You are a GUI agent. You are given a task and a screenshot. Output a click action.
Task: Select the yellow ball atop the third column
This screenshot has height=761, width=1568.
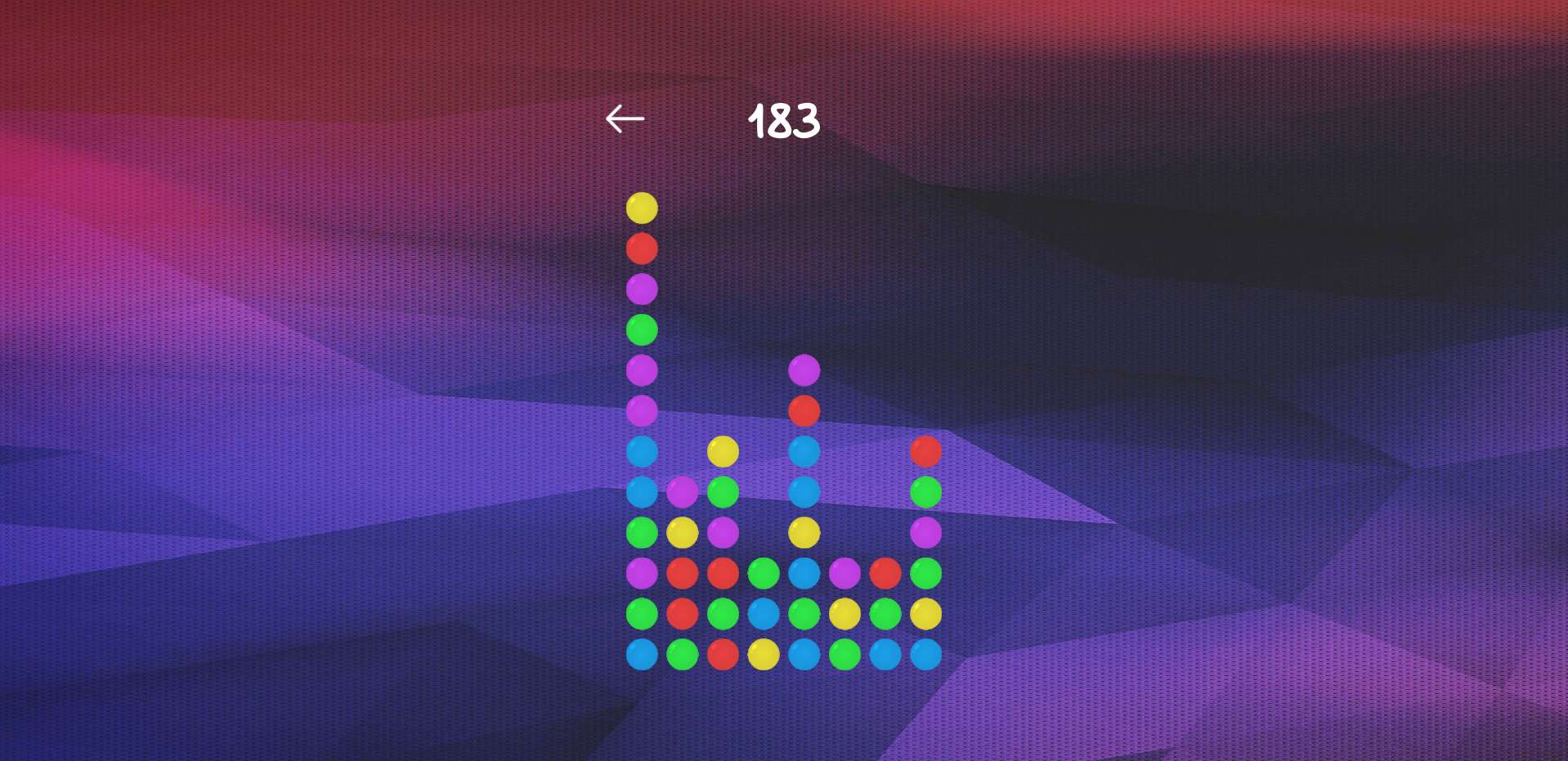click(x=723, y=451)
